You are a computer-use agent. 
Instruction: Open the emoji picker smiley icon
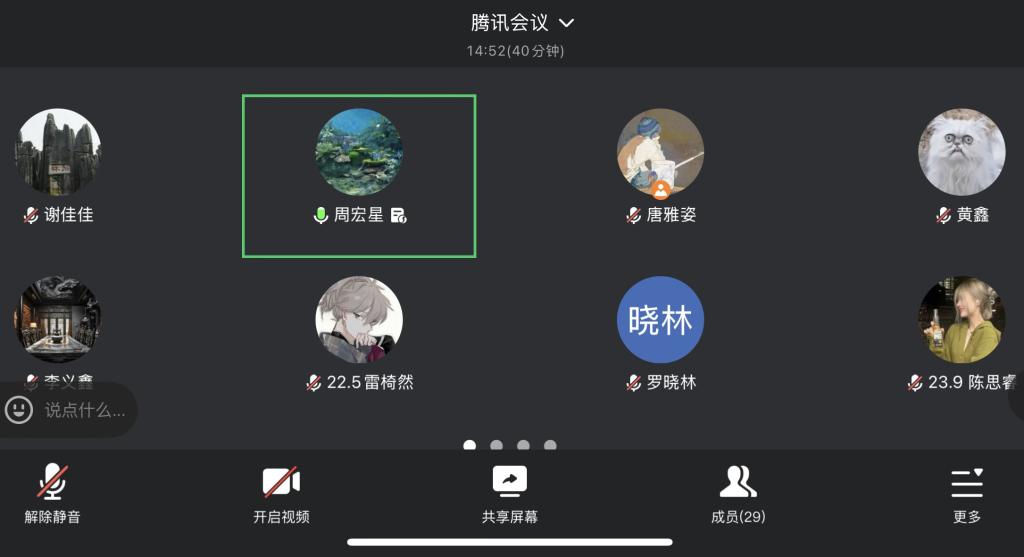point(19,409)
